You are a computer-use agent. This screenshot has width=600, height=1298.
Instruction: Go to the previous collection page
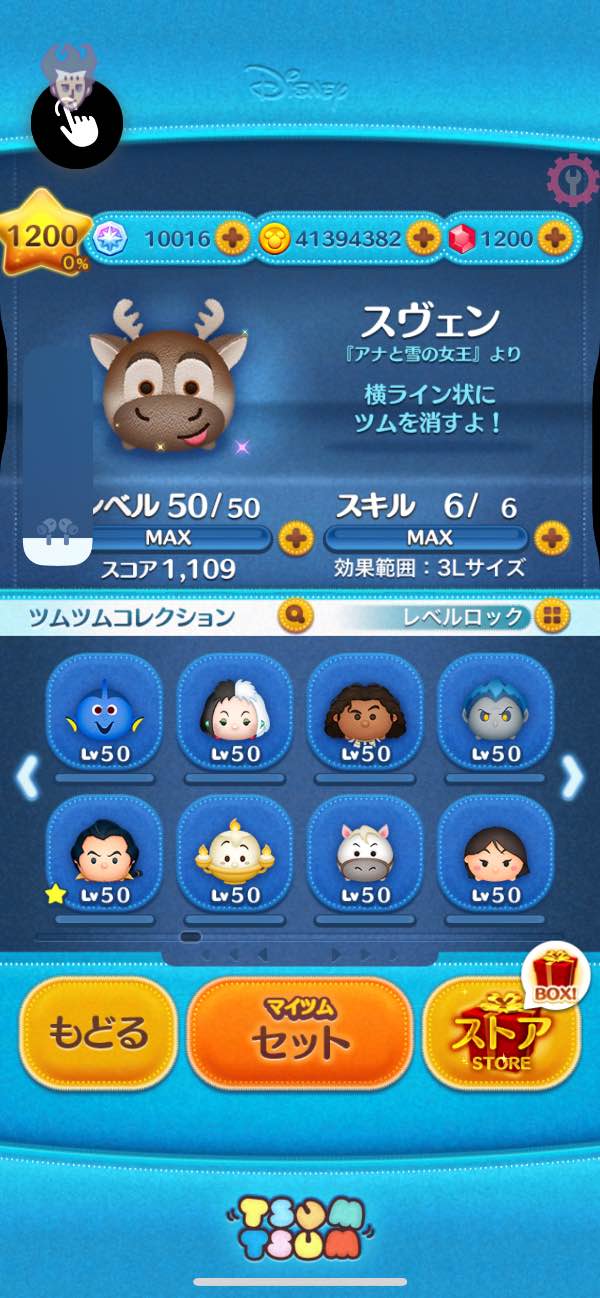click(x=27, y=776)
